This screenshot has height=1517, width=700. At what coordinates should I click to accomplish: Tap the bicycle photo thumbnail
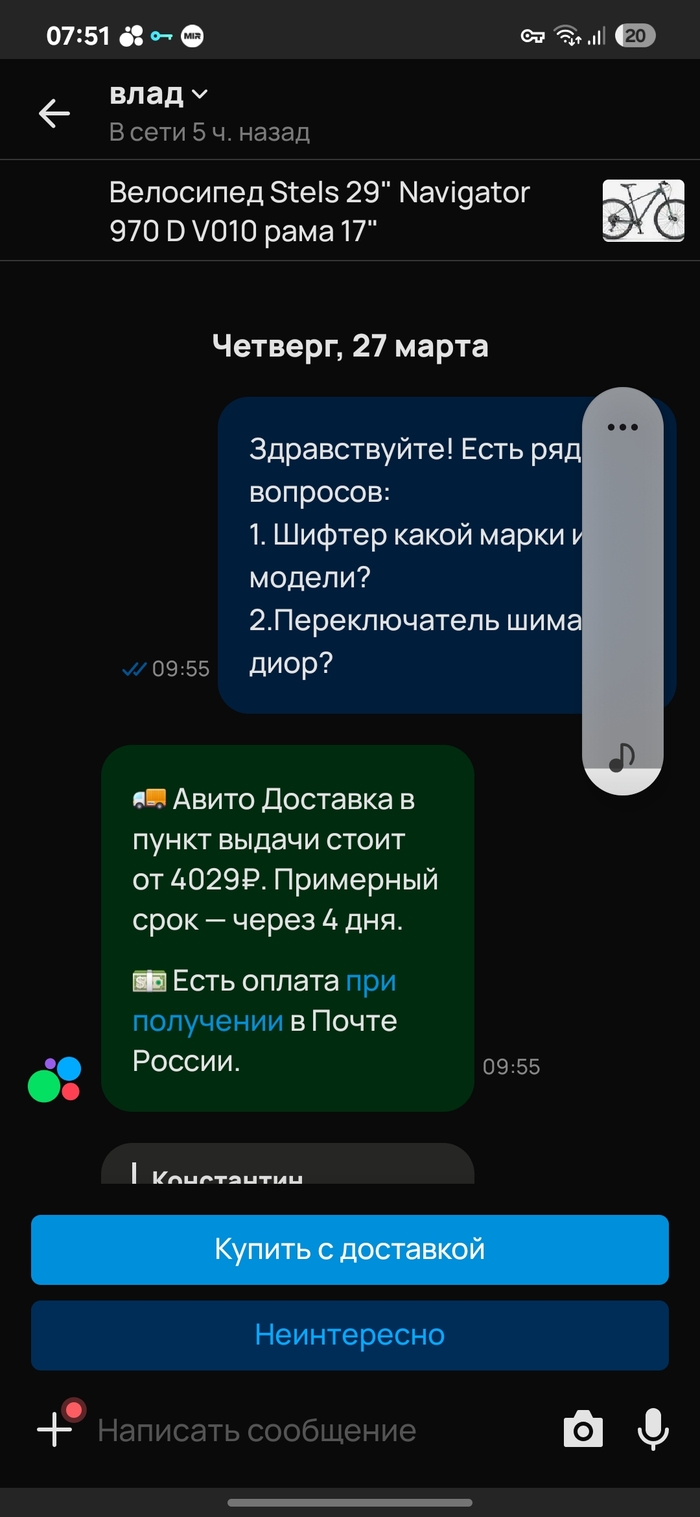click(x=643, y=210)
